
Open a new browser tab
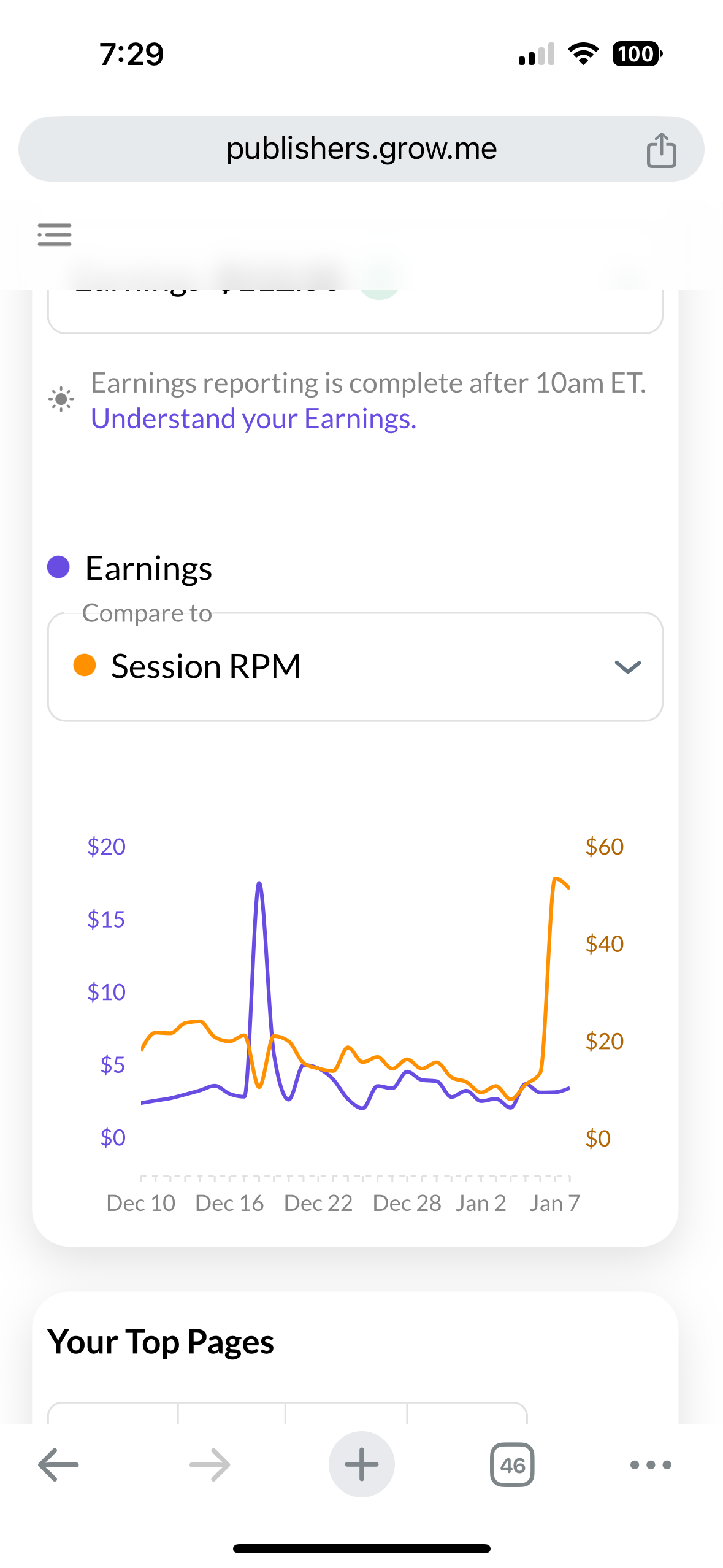pyautogui.click(x=361, y=1464)
